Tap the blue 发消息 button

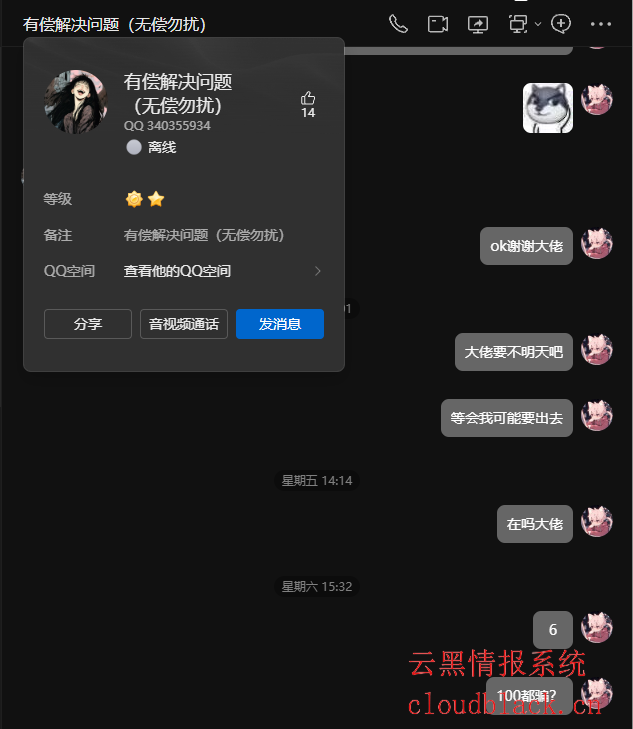[280, 324]
